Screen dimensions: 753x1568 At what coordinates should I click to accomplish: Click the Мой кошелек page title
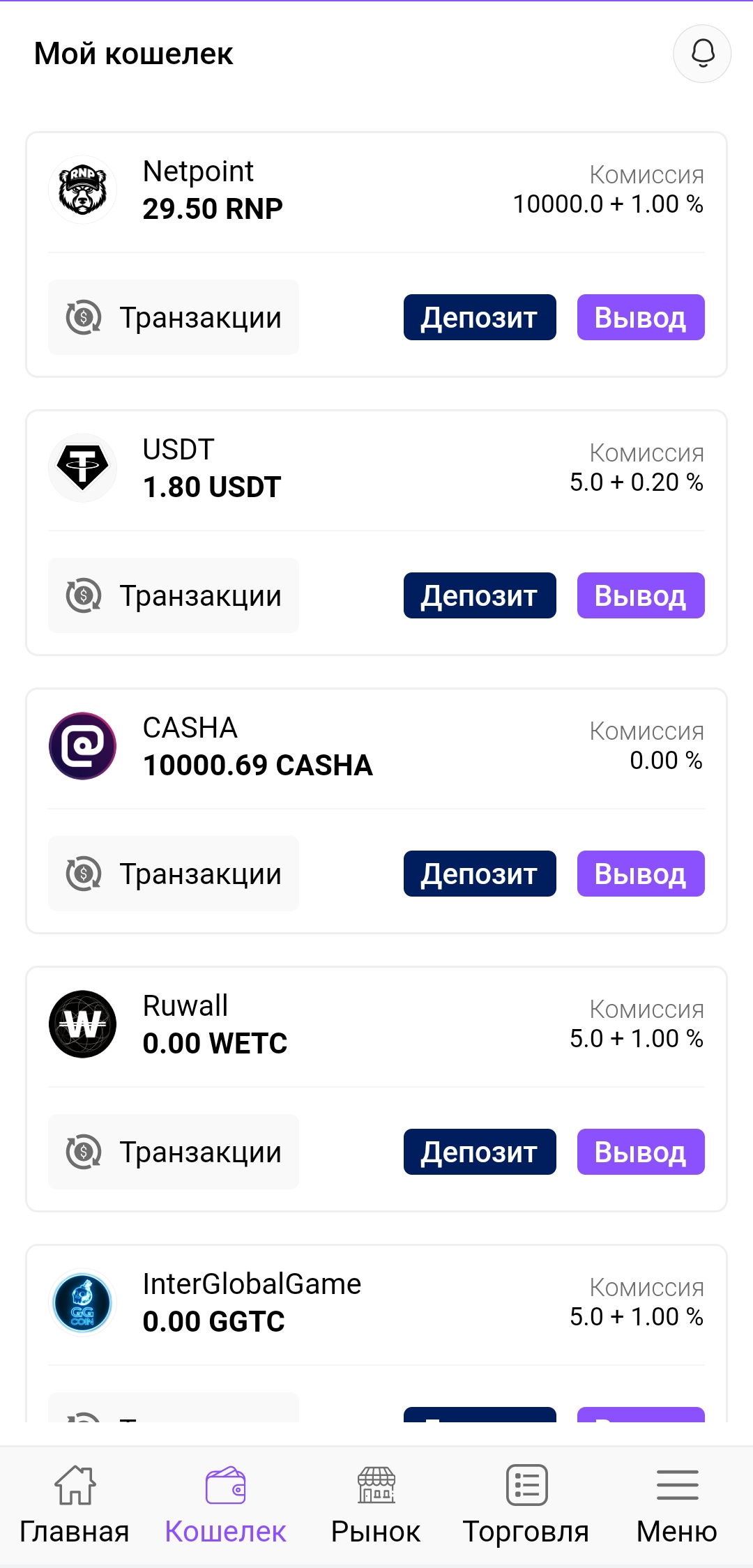coord(133,54)
